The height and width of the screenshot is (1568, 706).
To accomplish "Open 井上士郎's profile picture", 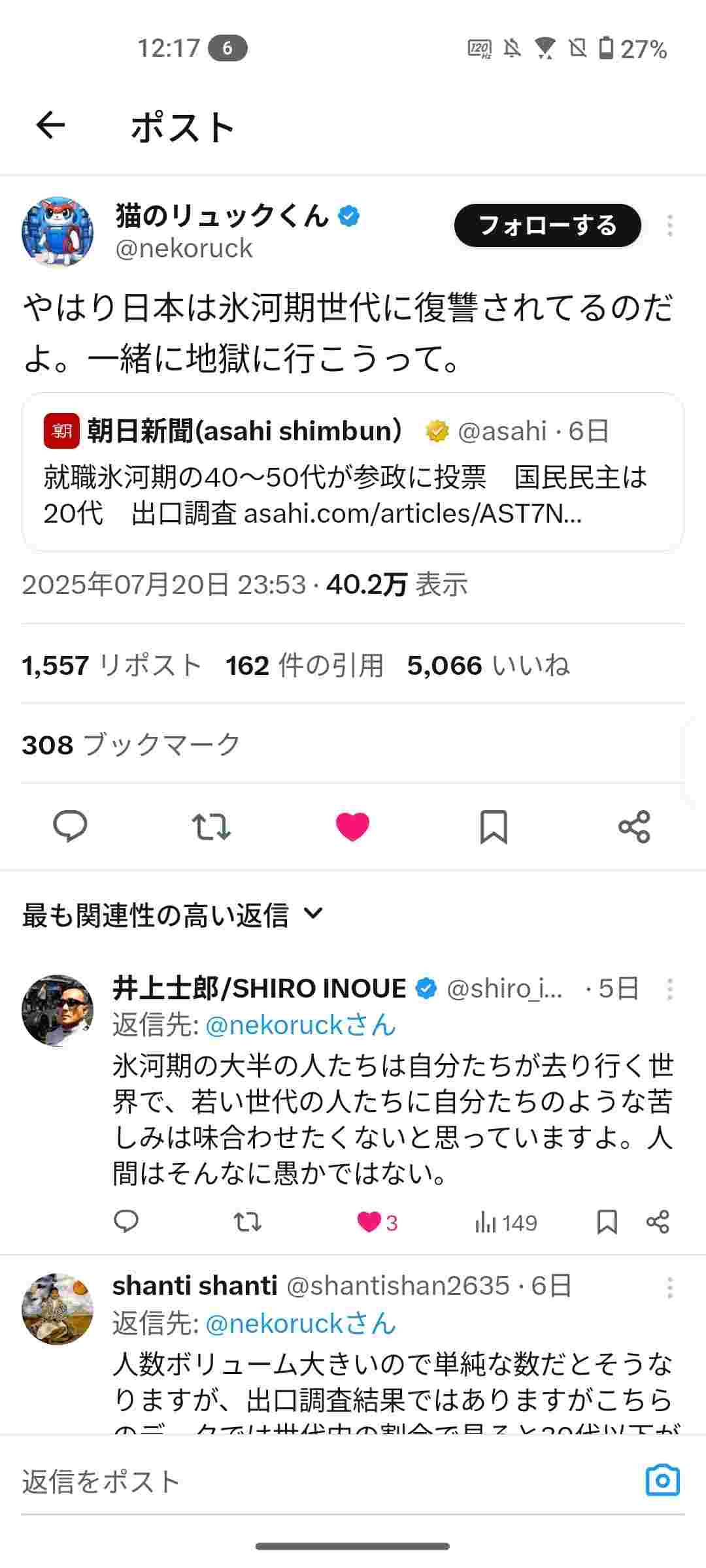I will click(58, 1011).
